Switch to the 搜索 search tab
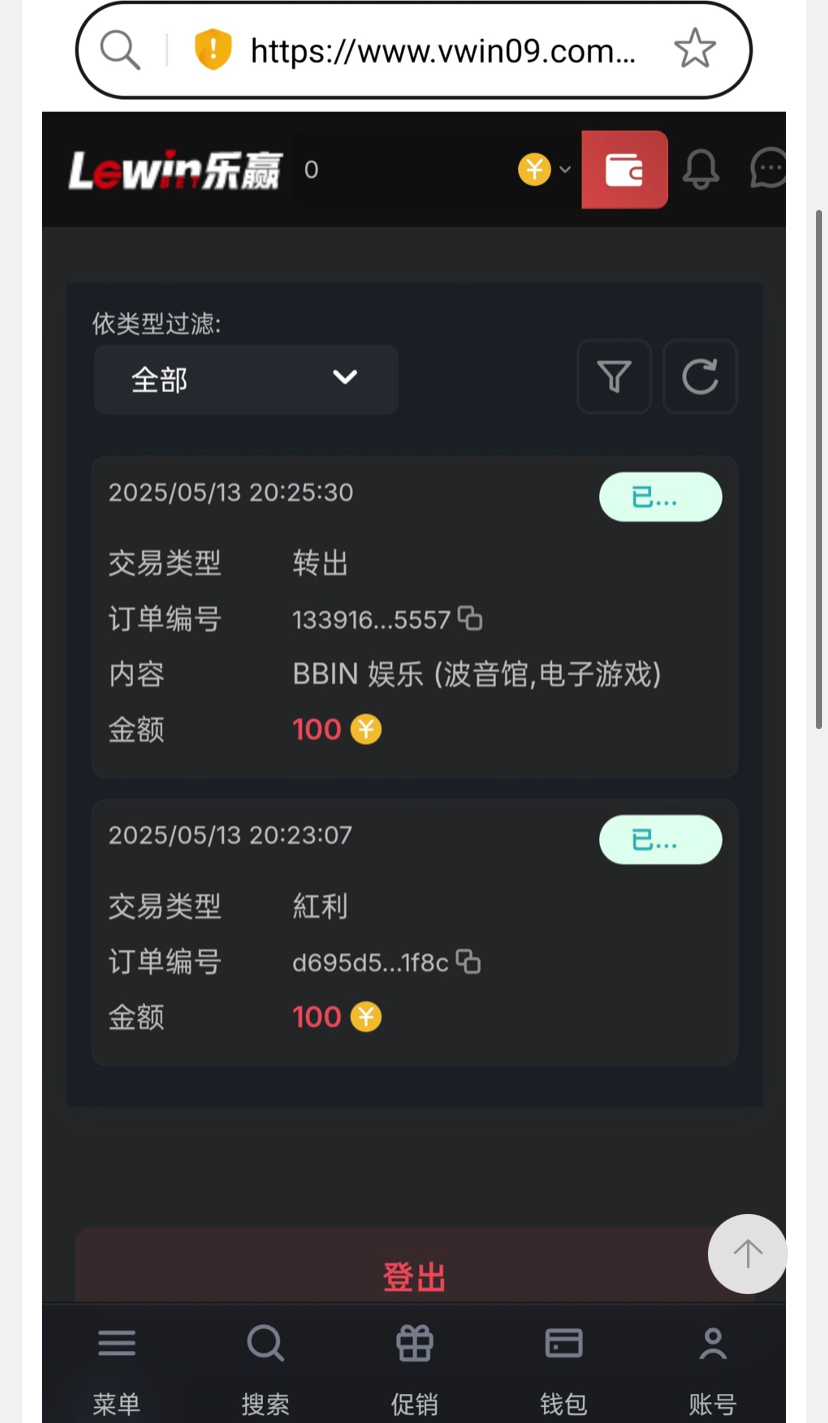828x1423 pixels. coord(265,1370)
